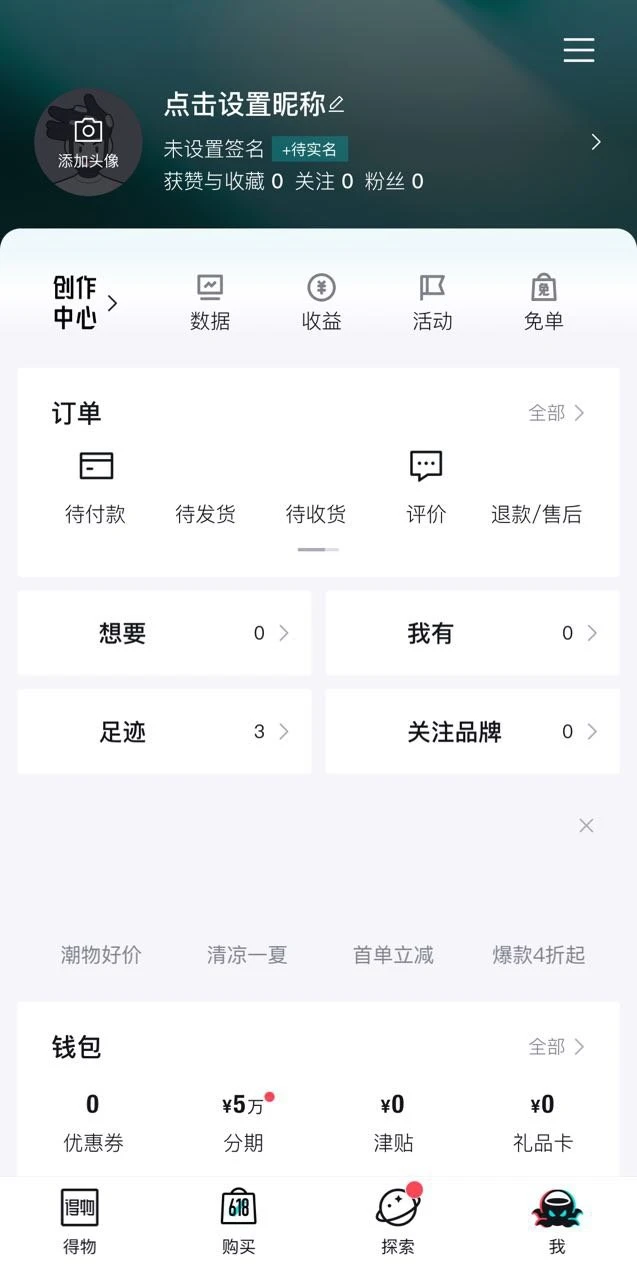Open 创作中心 creator center
This screenshot has height=1280, width=637.
point(85,303)
